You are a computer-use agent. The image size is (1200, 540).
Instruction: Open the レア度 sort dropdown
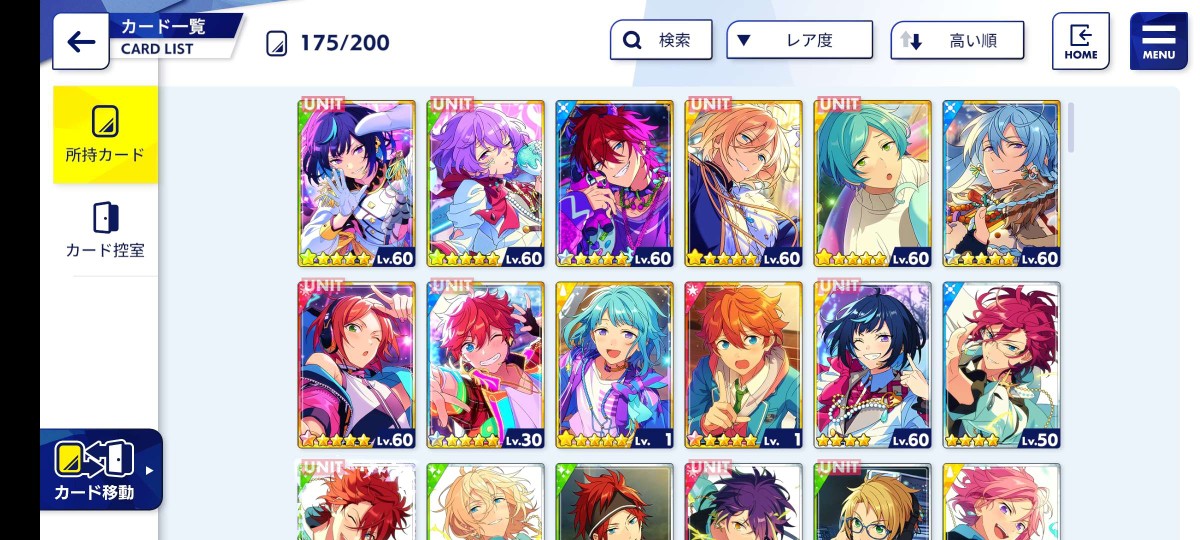798,41
